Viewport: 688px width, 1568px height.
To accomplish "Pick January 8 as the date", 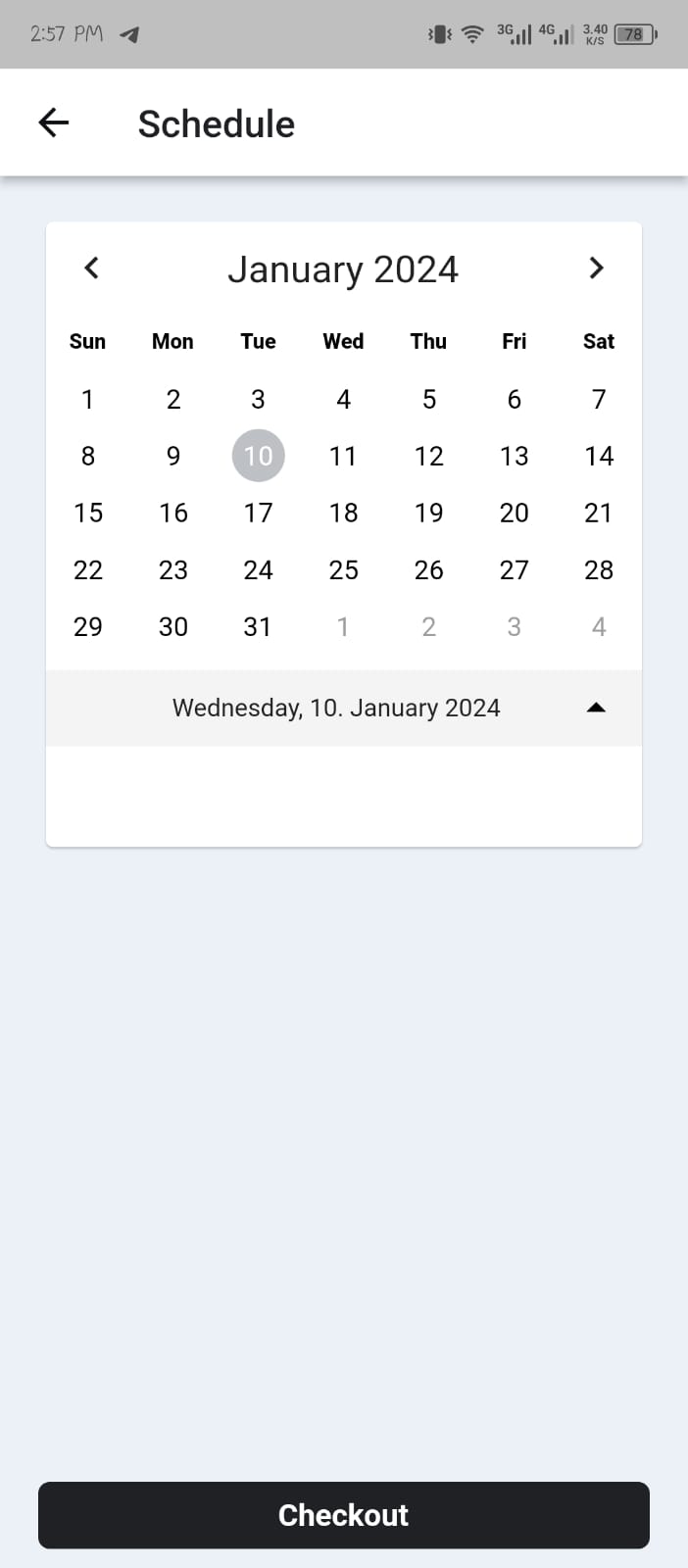I will pyautogui.click(x=88, y=456).
